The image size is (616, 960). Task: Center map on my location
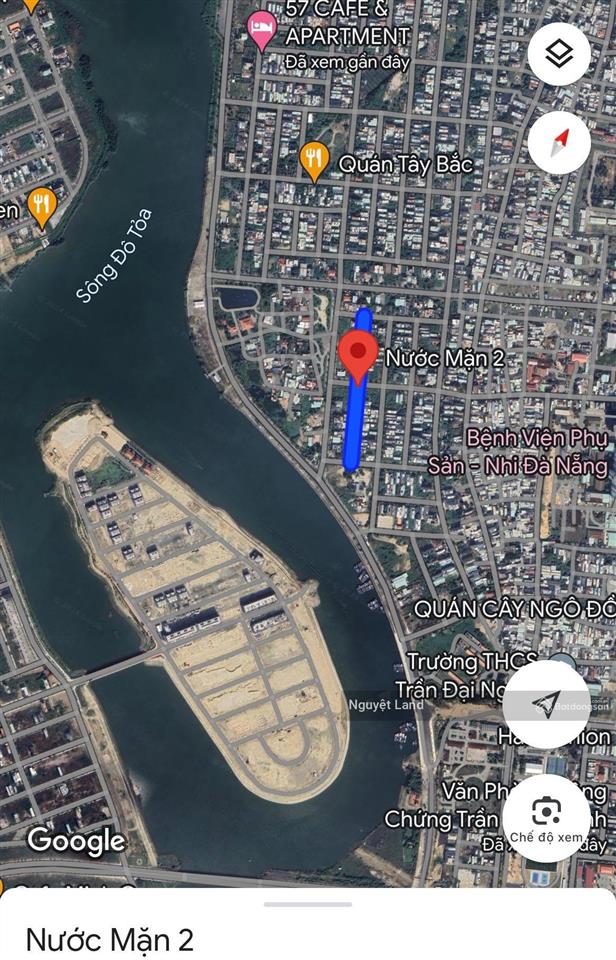point(546,703)
